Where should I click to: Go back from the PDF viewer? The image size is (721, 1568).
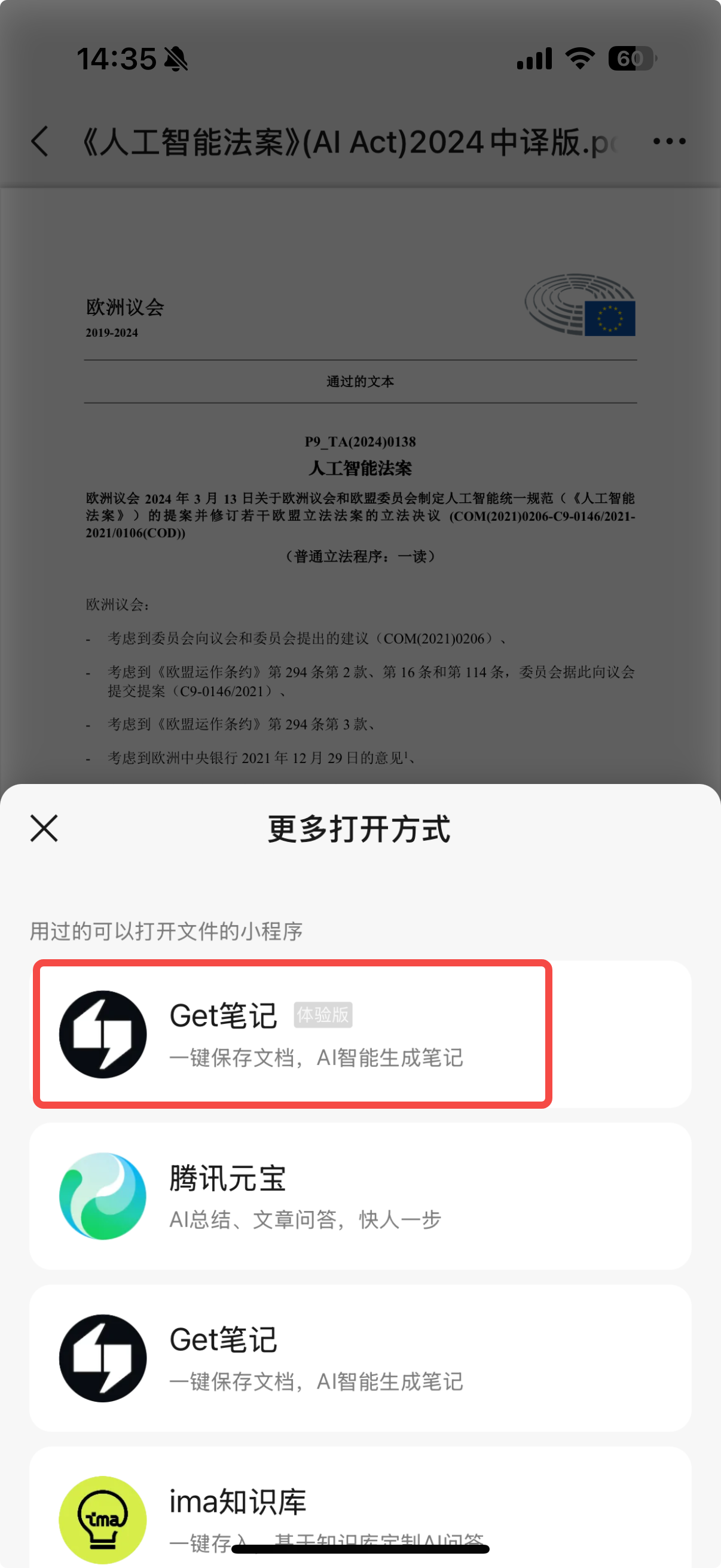click(40, 141)
